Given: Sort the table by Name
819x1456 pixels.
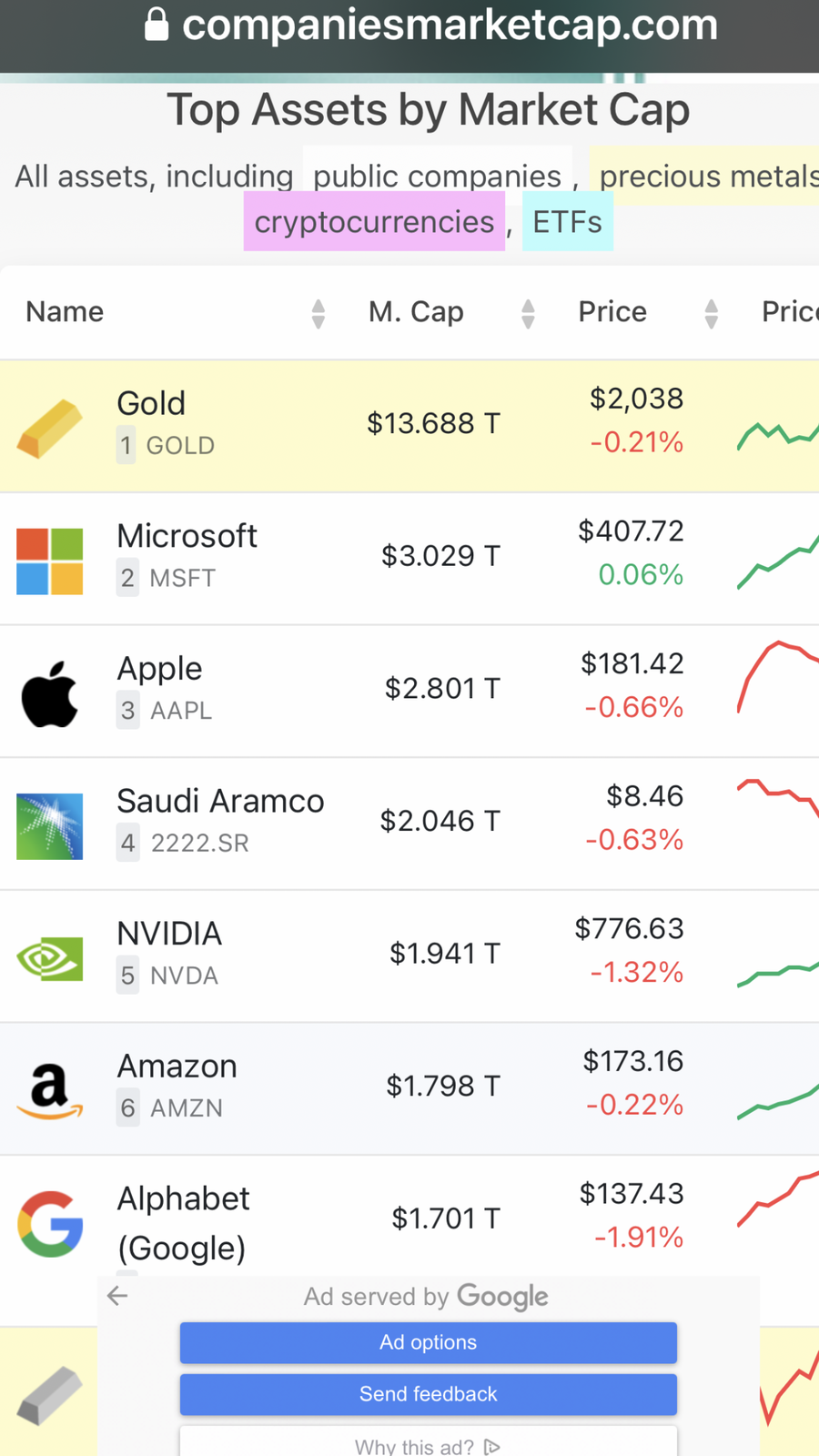Looking at the screenshot, I should [175, 312].
